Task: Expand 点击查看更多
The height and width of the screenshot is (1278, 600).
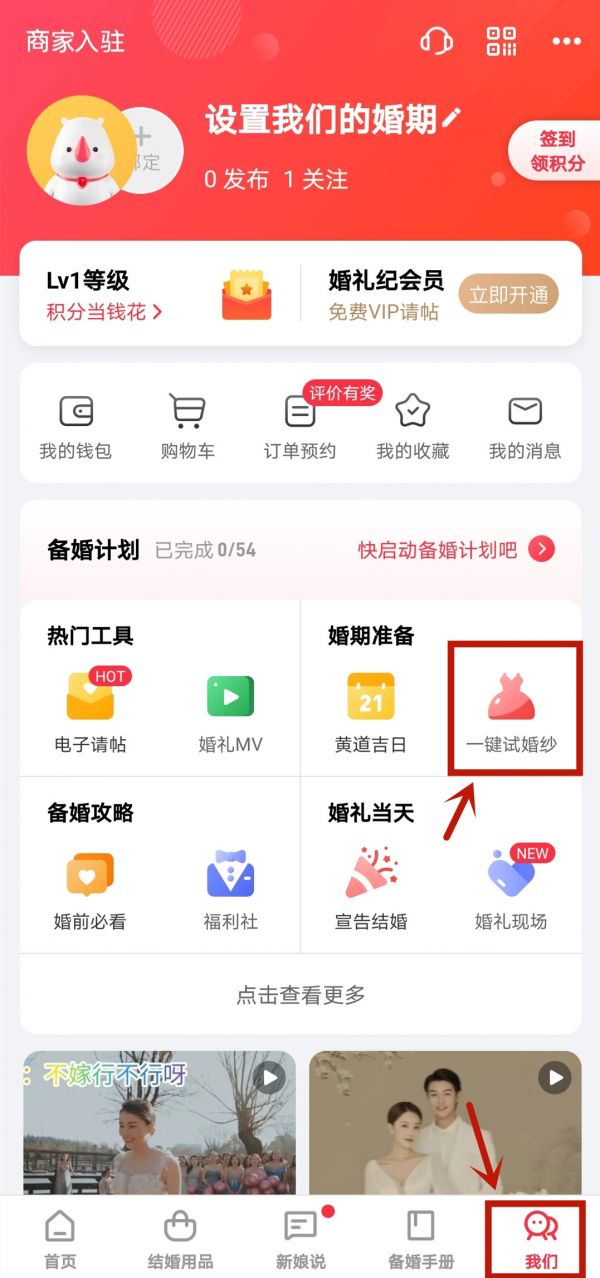Action: (300, 994)
